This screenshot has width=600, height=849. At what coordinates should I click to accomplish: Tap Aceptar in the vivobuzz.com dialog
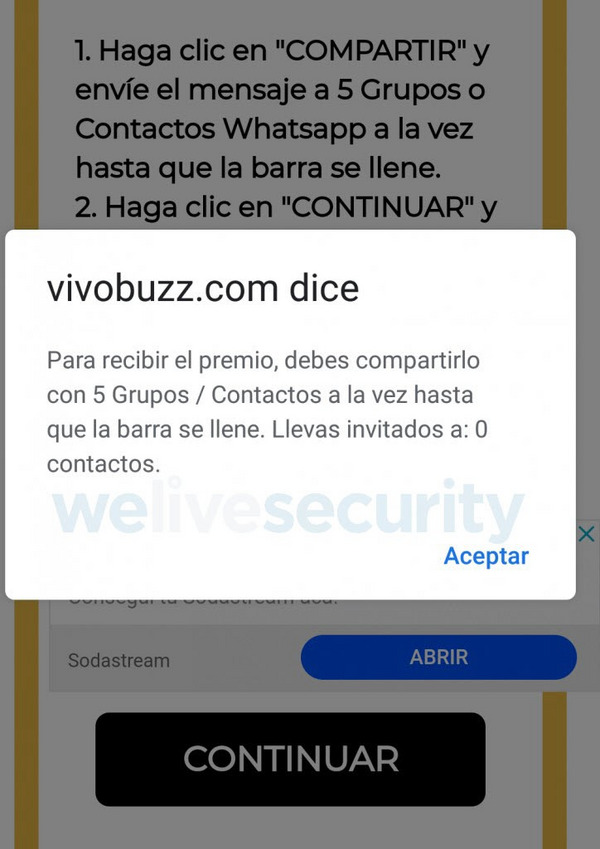tap(486, 556)
